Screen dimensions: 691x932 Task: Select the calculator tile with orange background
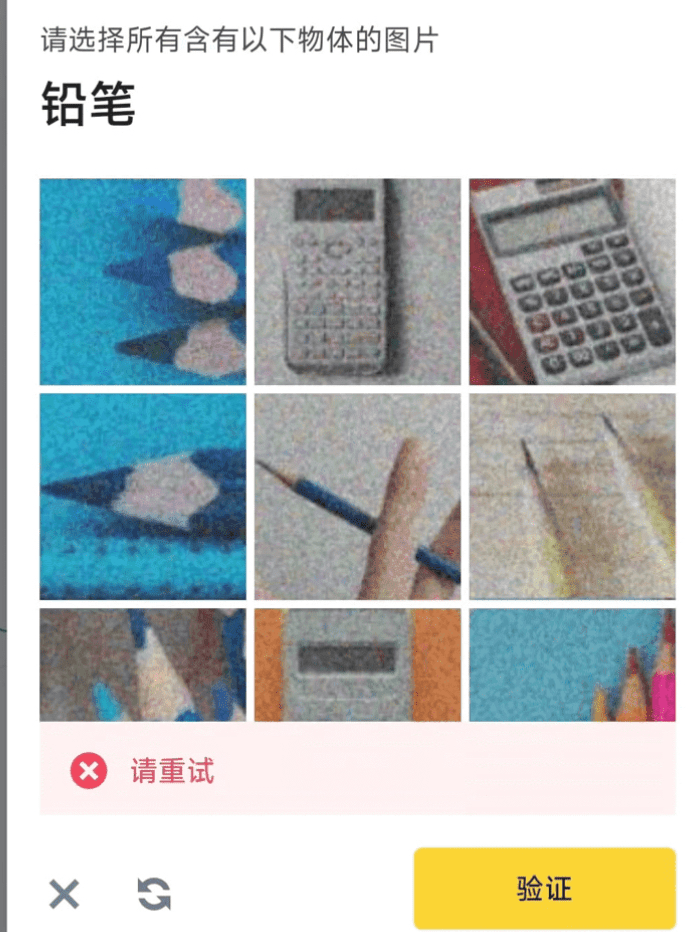coord(357,664)
